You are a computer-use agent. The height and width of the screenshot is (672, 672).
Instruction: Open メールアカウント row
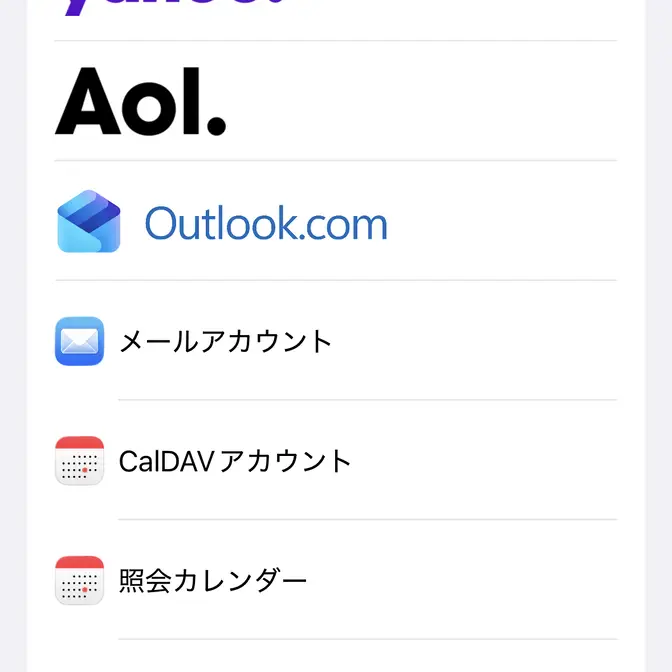tap(225, 342)
